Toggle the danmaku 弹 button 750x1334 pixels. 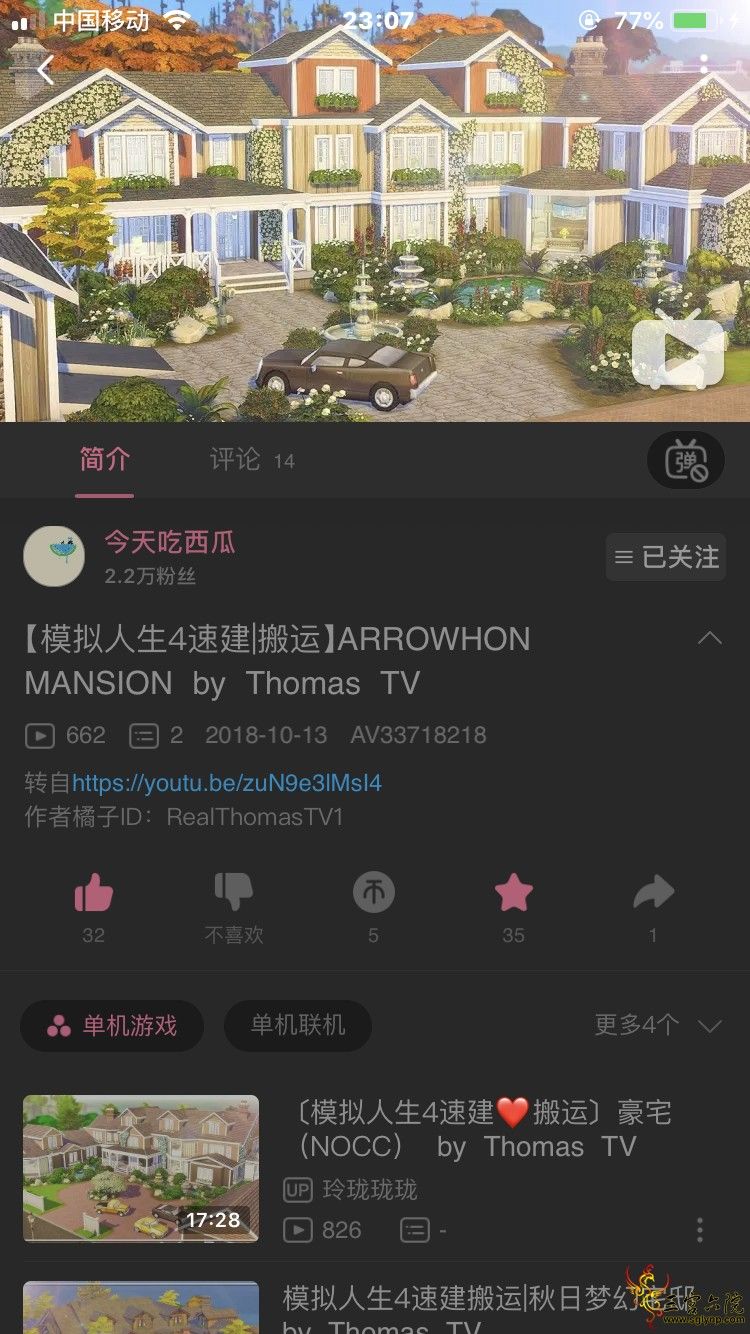[685, 461]
